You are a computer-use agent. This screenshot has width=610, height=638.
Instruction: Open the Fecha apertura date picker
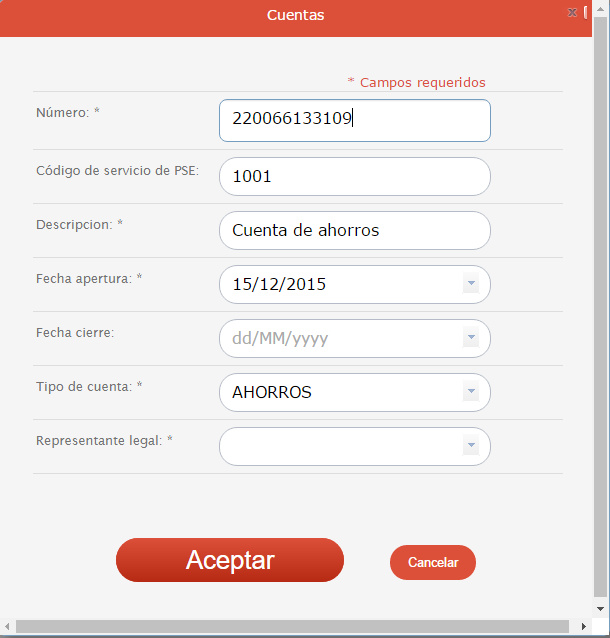471,284
